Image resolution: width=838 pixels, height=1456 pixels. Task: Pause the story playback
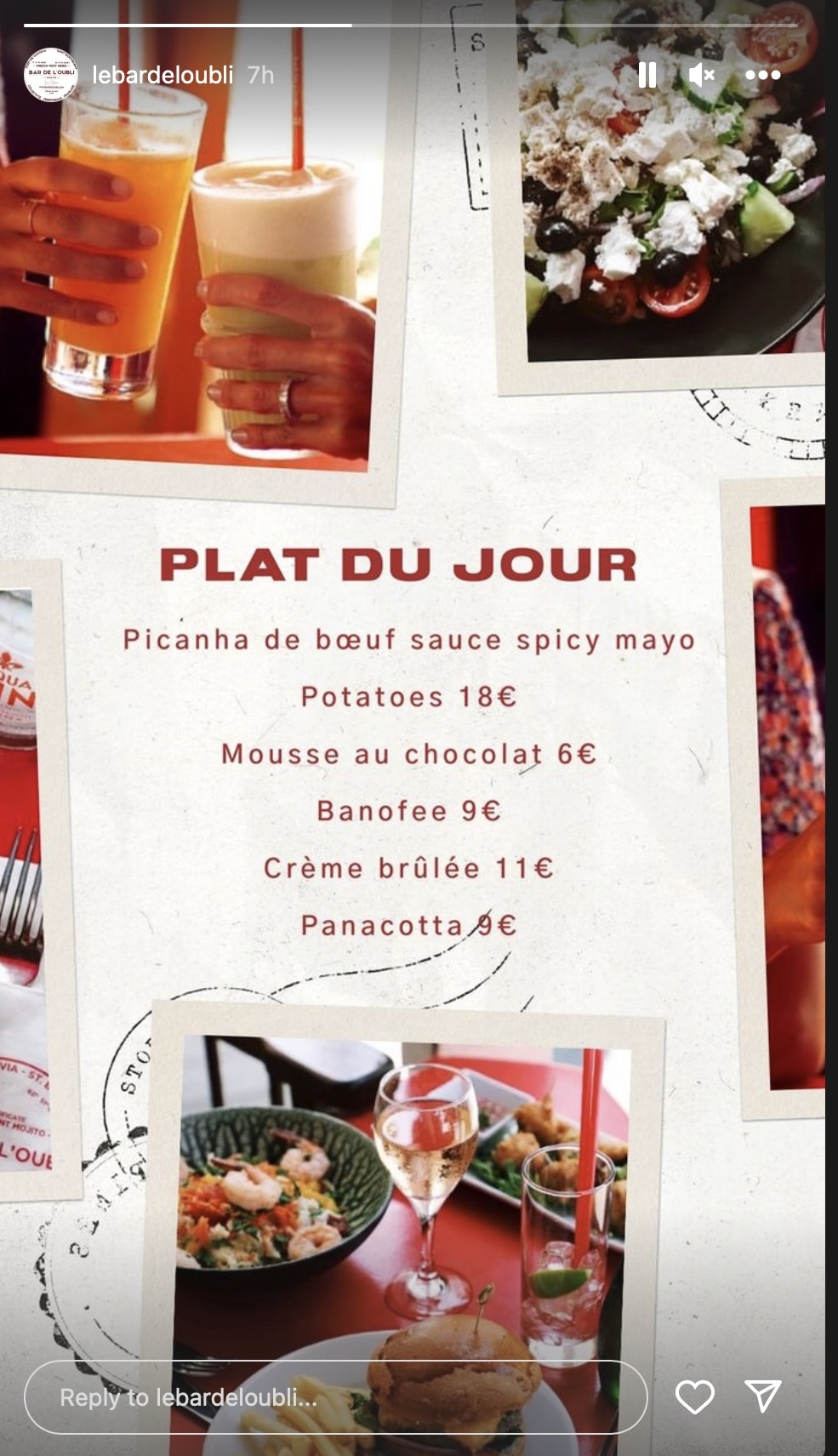pyautogui.click(x=647, y=76)
